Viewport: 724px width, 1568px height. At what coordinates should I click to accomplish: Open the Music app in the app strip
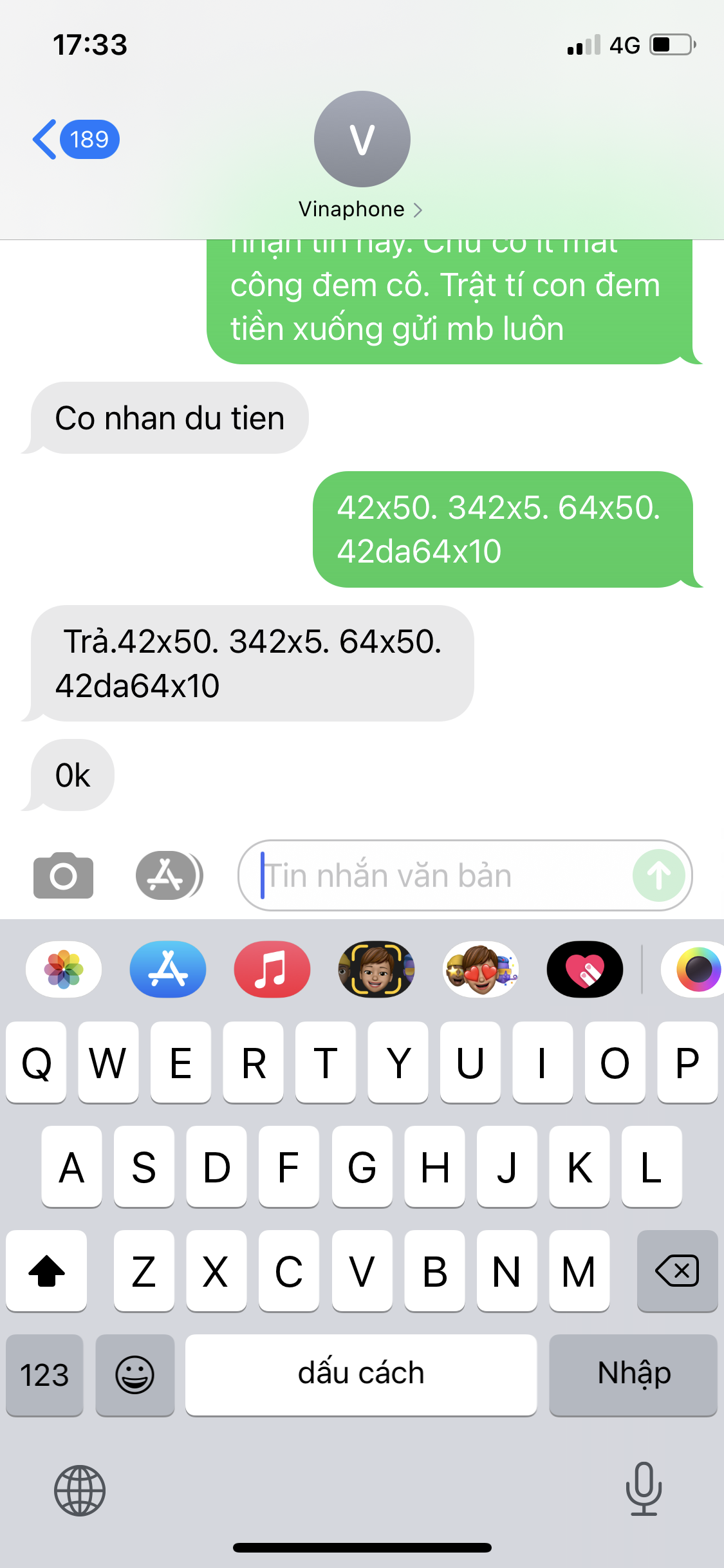coord(272,969)
